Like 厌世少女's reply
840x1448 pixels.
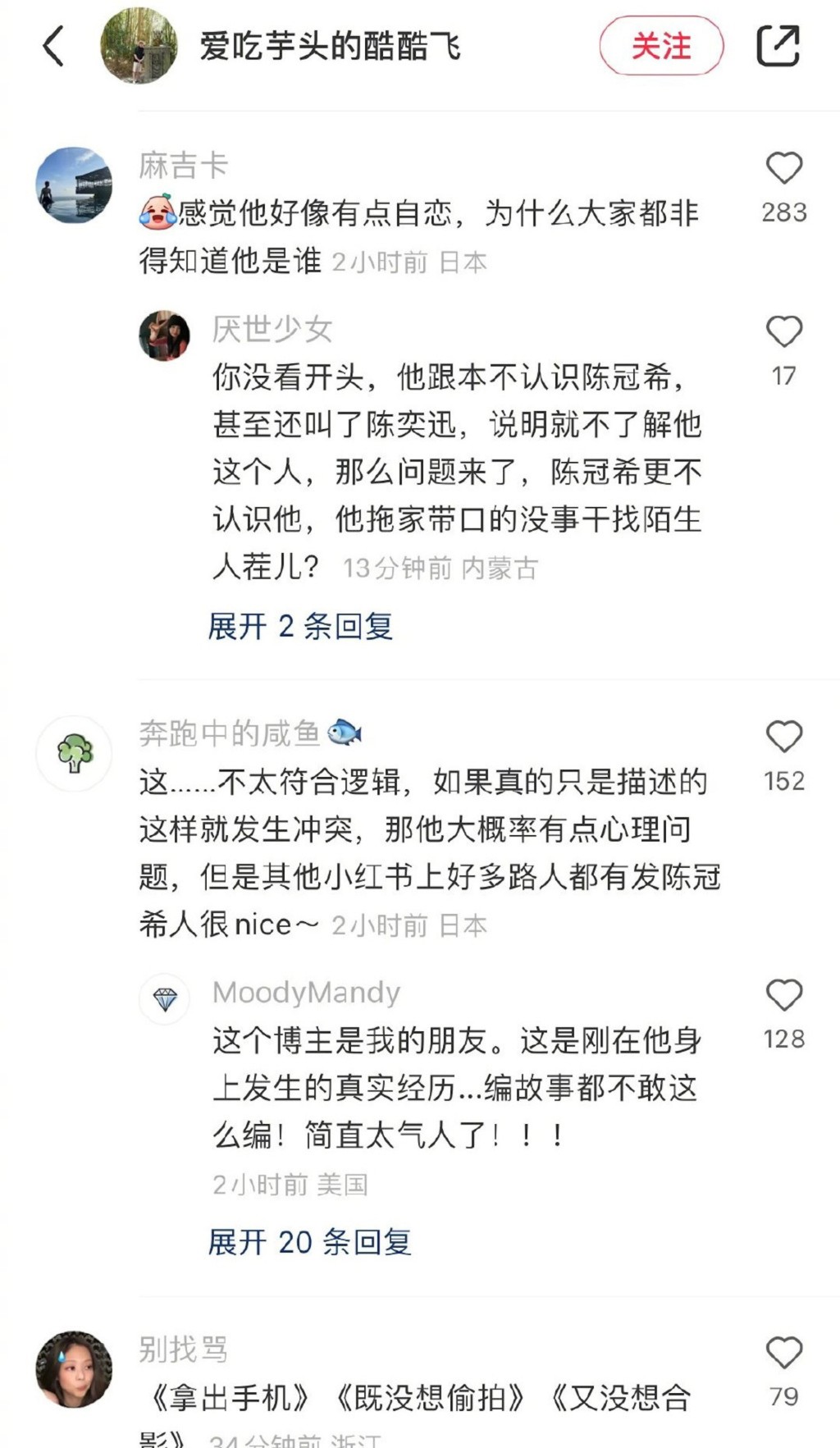[x=783, y=332]
